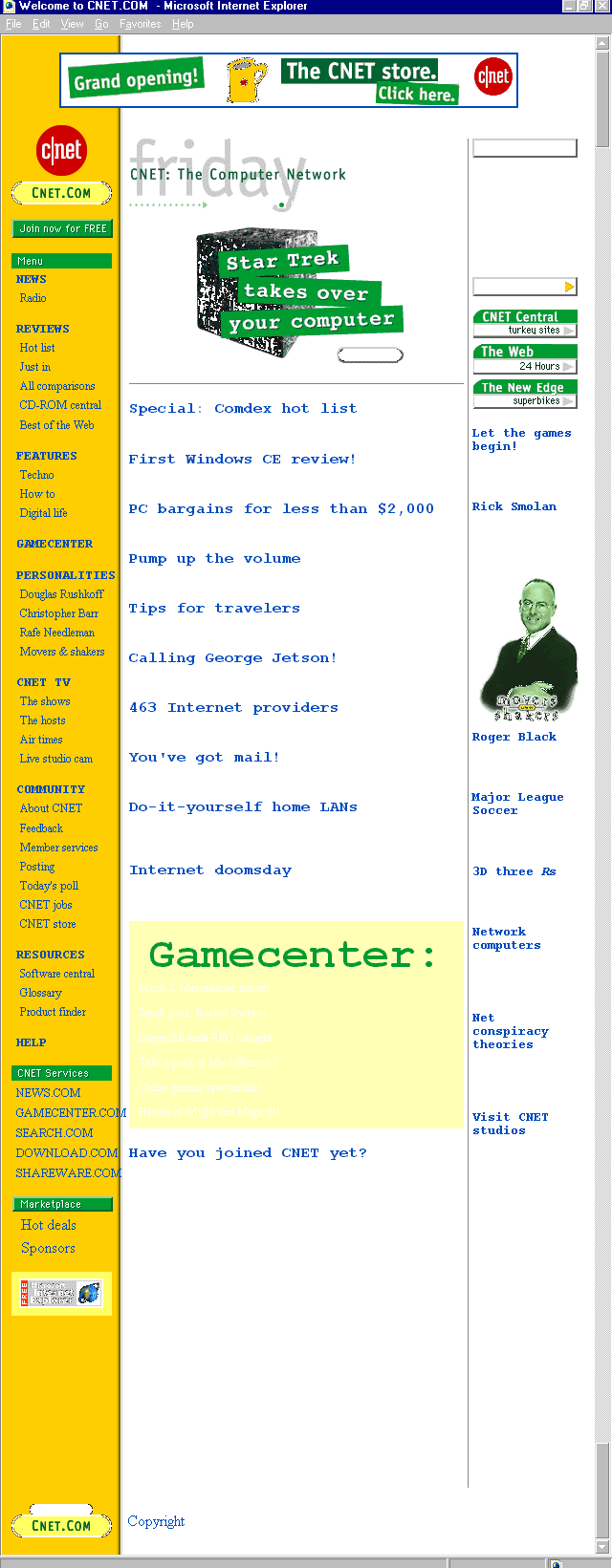Visit DOWNLOAD.COM from CNET Services
Screen dimensions: 612x1568
click(x=66, y=1153)
